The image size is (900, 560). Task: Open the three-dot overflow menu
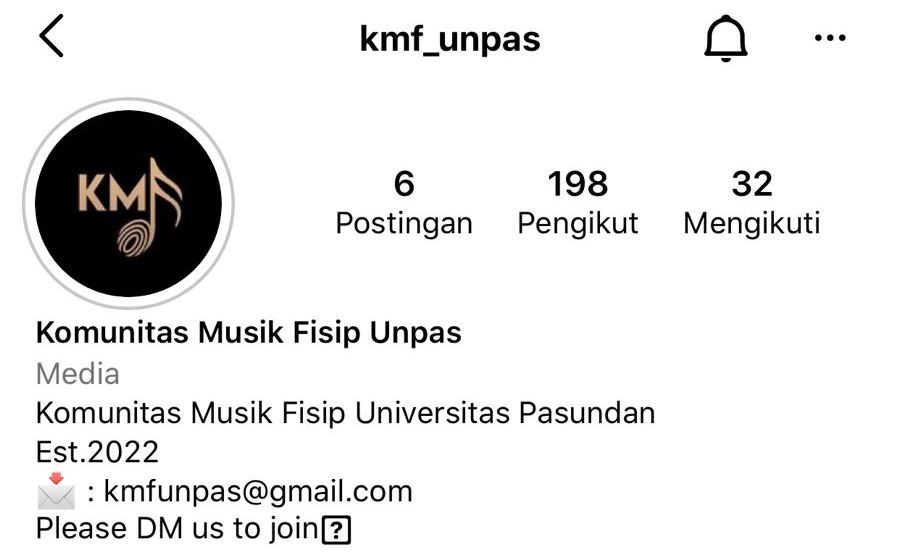830,39
